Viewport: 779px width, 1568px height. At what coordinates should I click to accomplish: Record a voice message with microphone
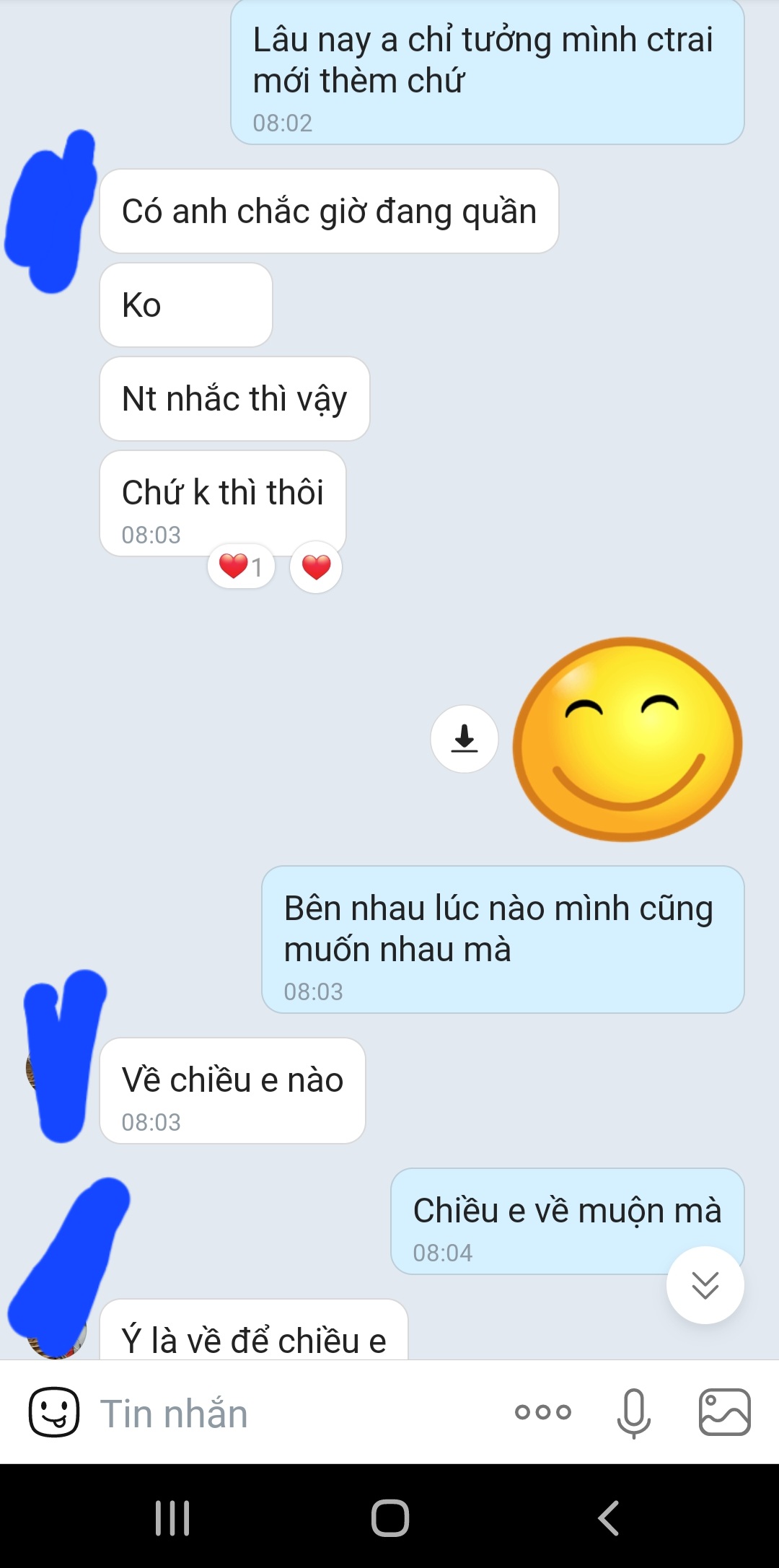click(x=633, y=1412)
